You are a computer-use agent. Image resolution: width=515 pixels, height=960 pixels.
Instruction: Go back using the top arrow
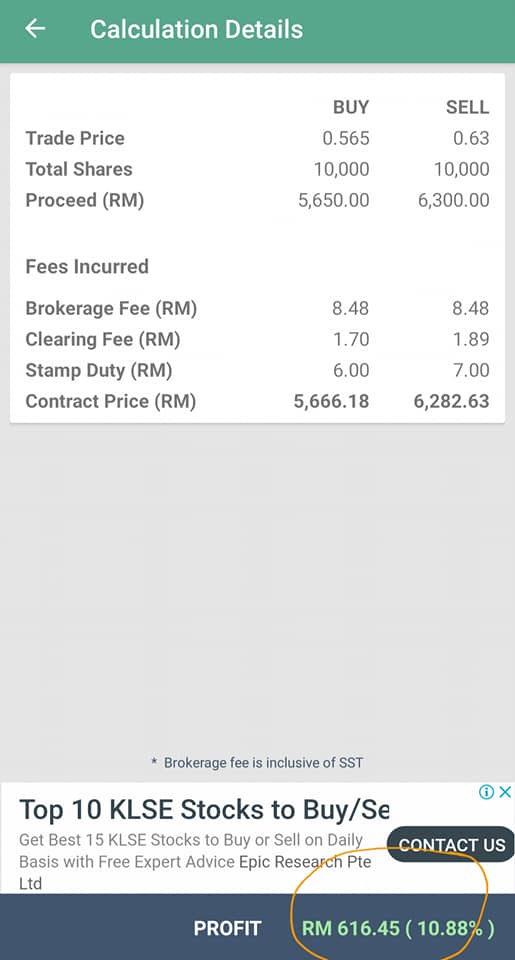35,28
